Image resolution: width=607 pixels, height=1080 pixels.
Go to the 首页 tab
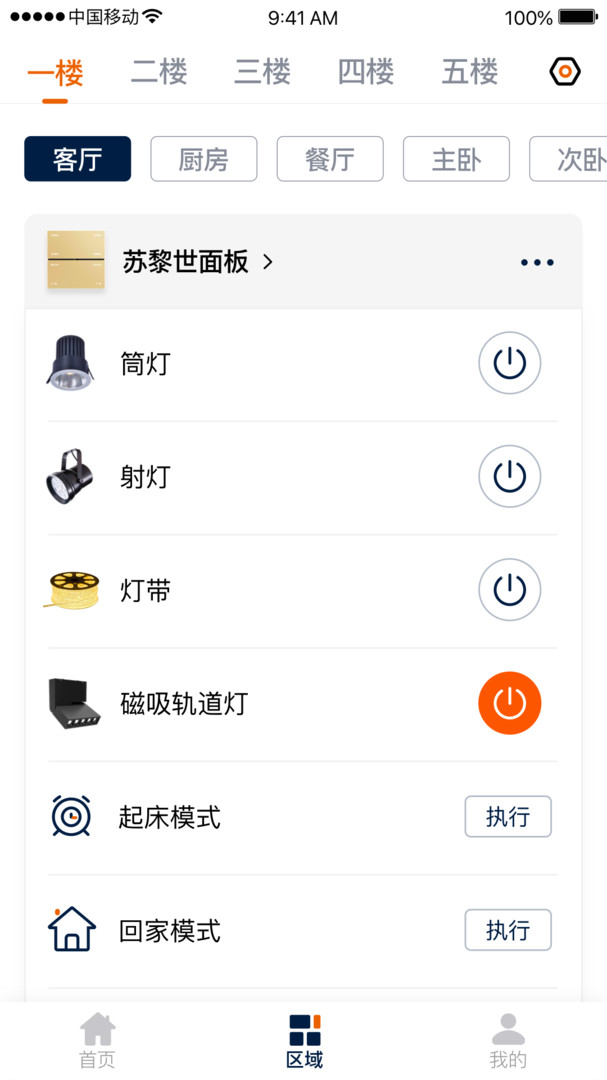pyautogui.click(x=97, y=1041)
